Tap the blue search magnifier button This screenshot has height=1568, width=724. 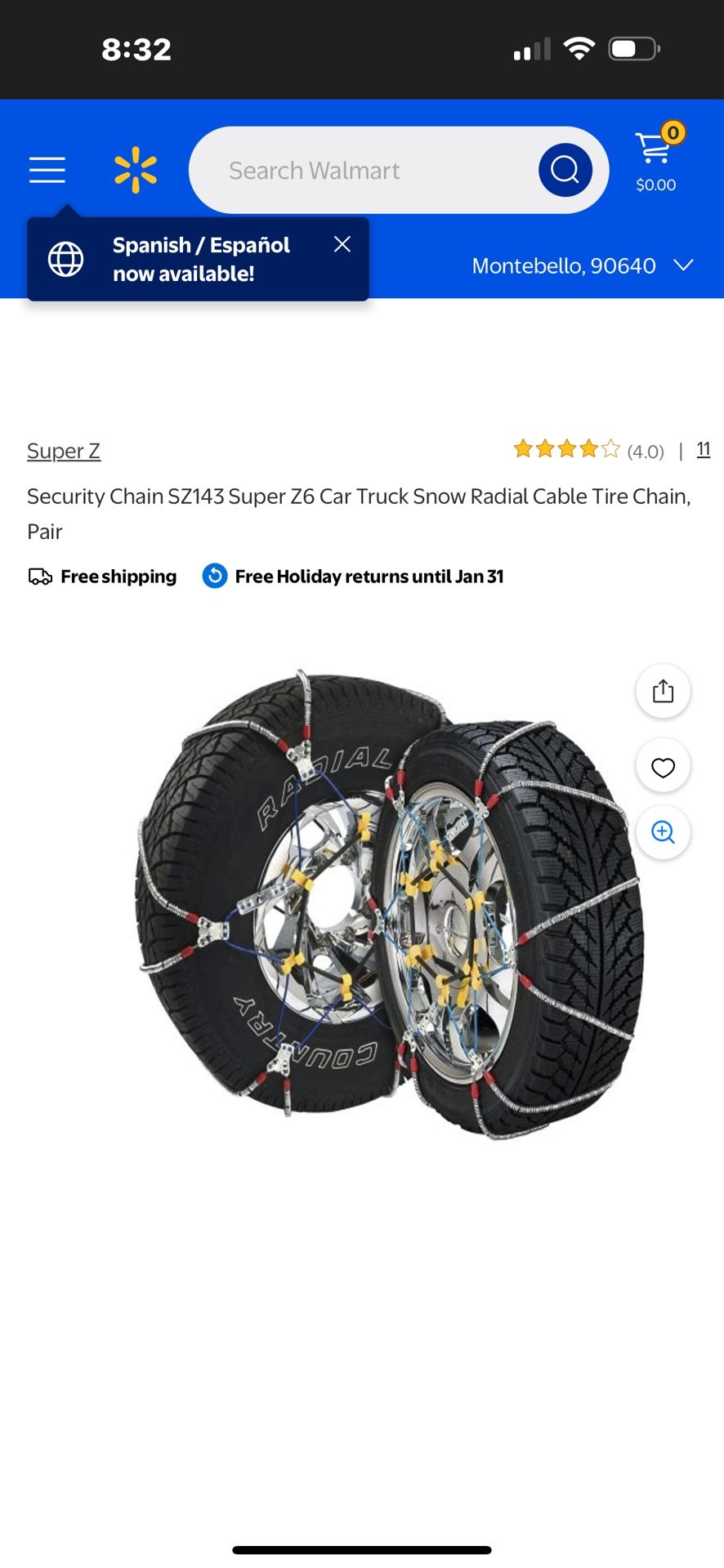pos(565,170)
